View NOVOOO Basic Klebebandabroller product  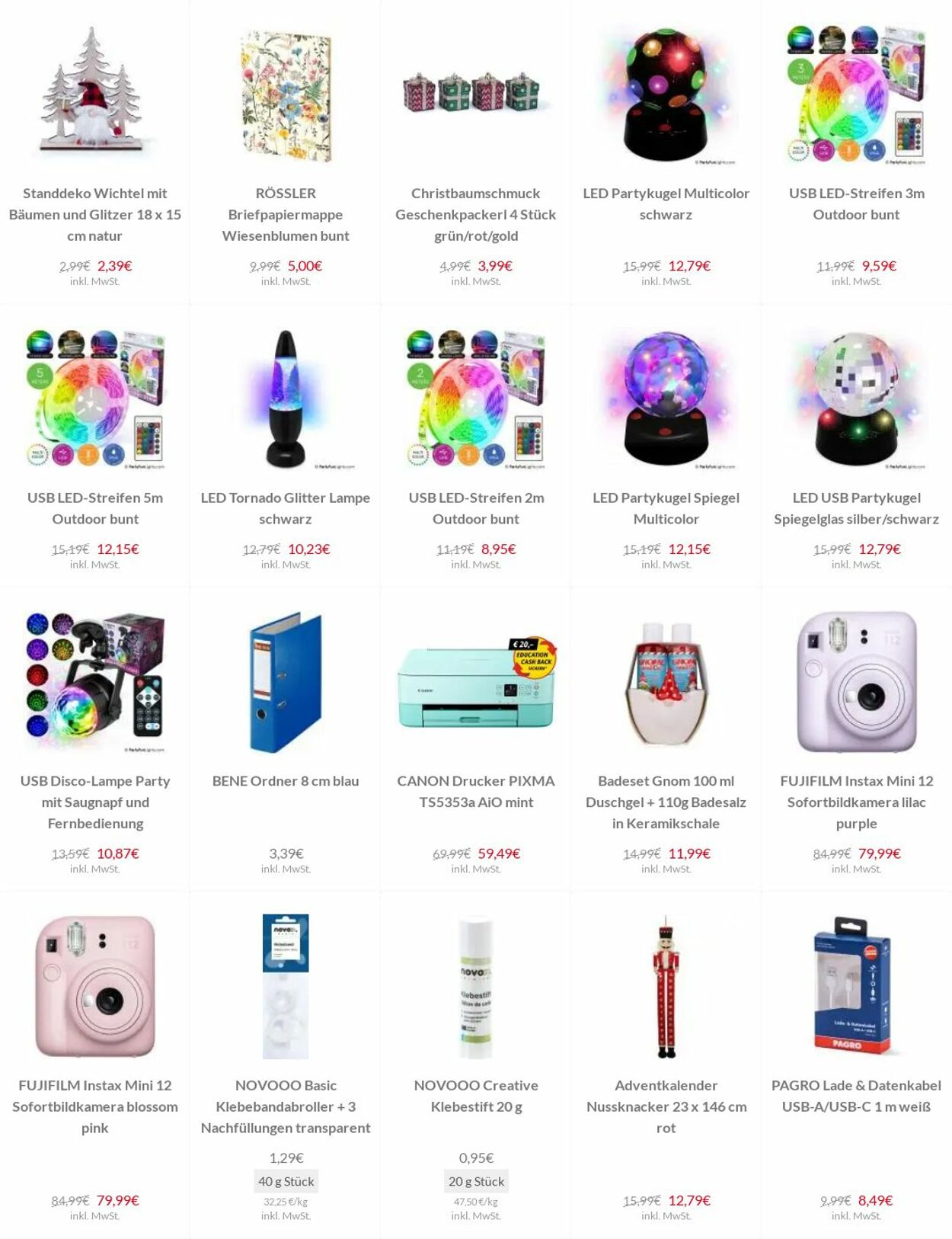285,1106
